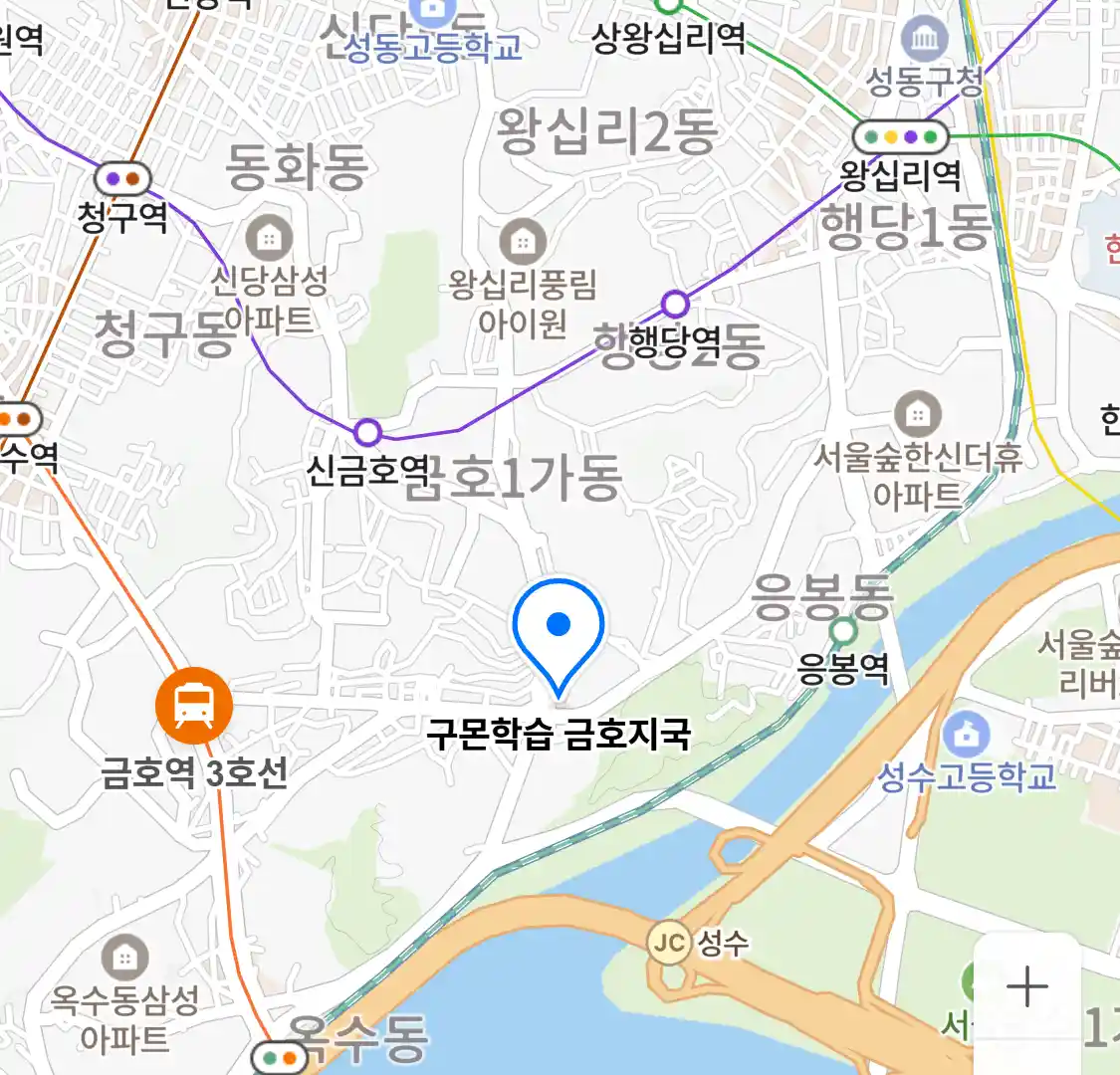Tap the 왕십리역 transfer station marker
This screenshot has width=1120, height=1075.
pyautogui.click(x=901, y=136)
